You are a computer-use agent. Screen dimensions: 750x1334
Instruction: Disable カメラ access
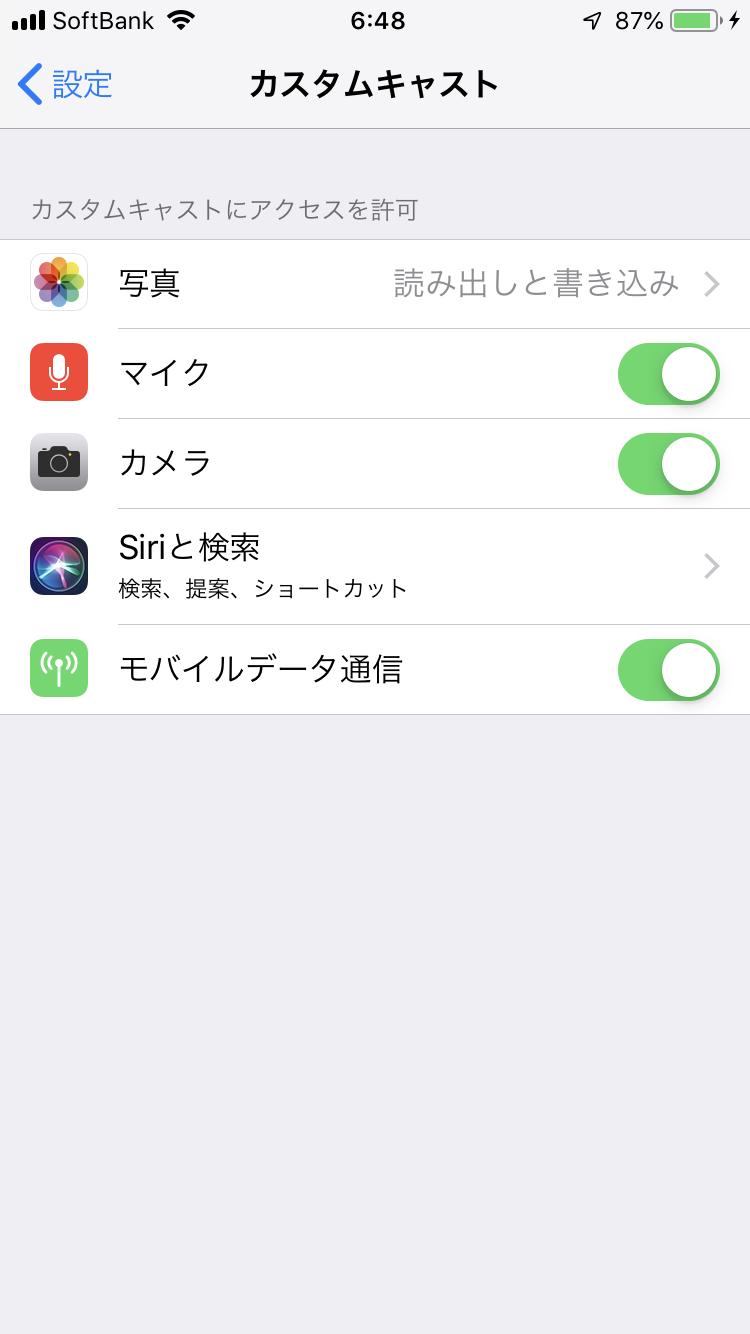668,464
